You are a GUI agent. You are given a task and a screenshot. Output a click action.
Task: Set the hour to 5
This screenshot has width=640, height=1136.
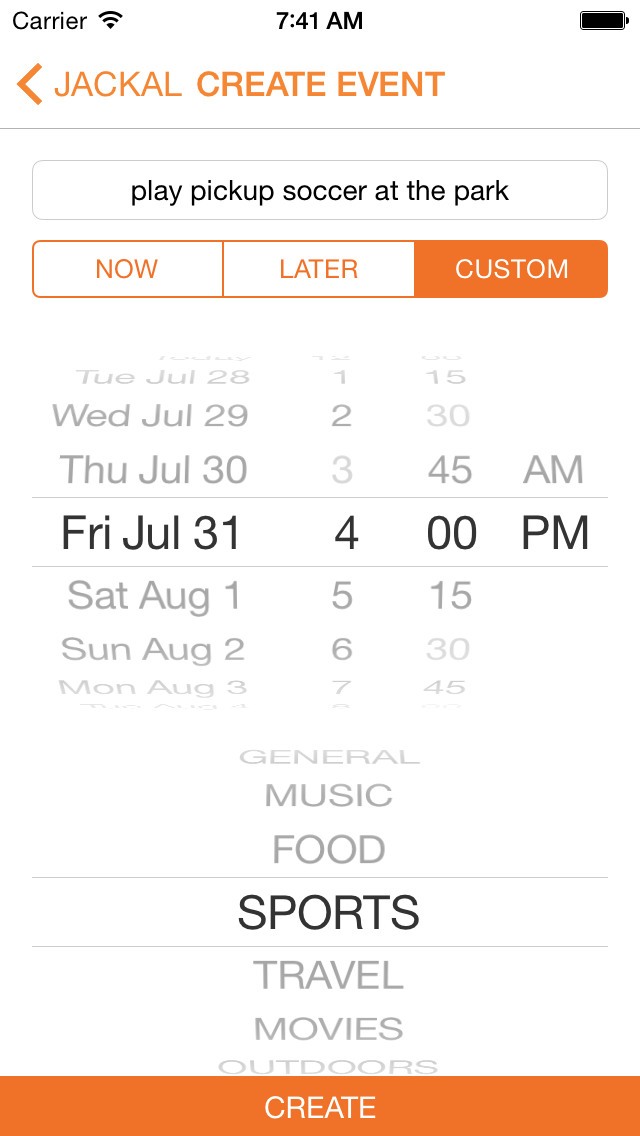pos(342,596)
